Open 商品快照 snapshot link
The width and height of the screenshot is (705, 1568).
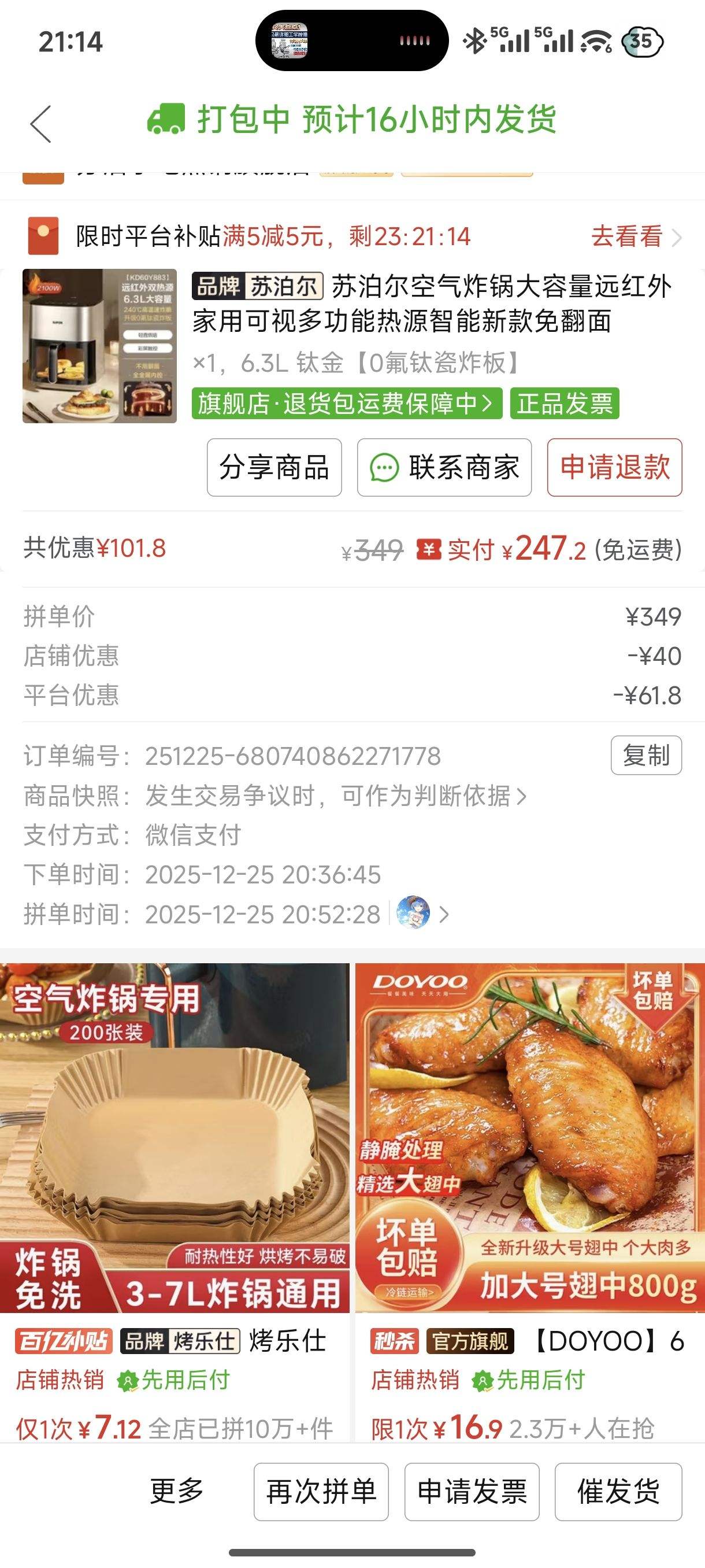coord(335,796)
